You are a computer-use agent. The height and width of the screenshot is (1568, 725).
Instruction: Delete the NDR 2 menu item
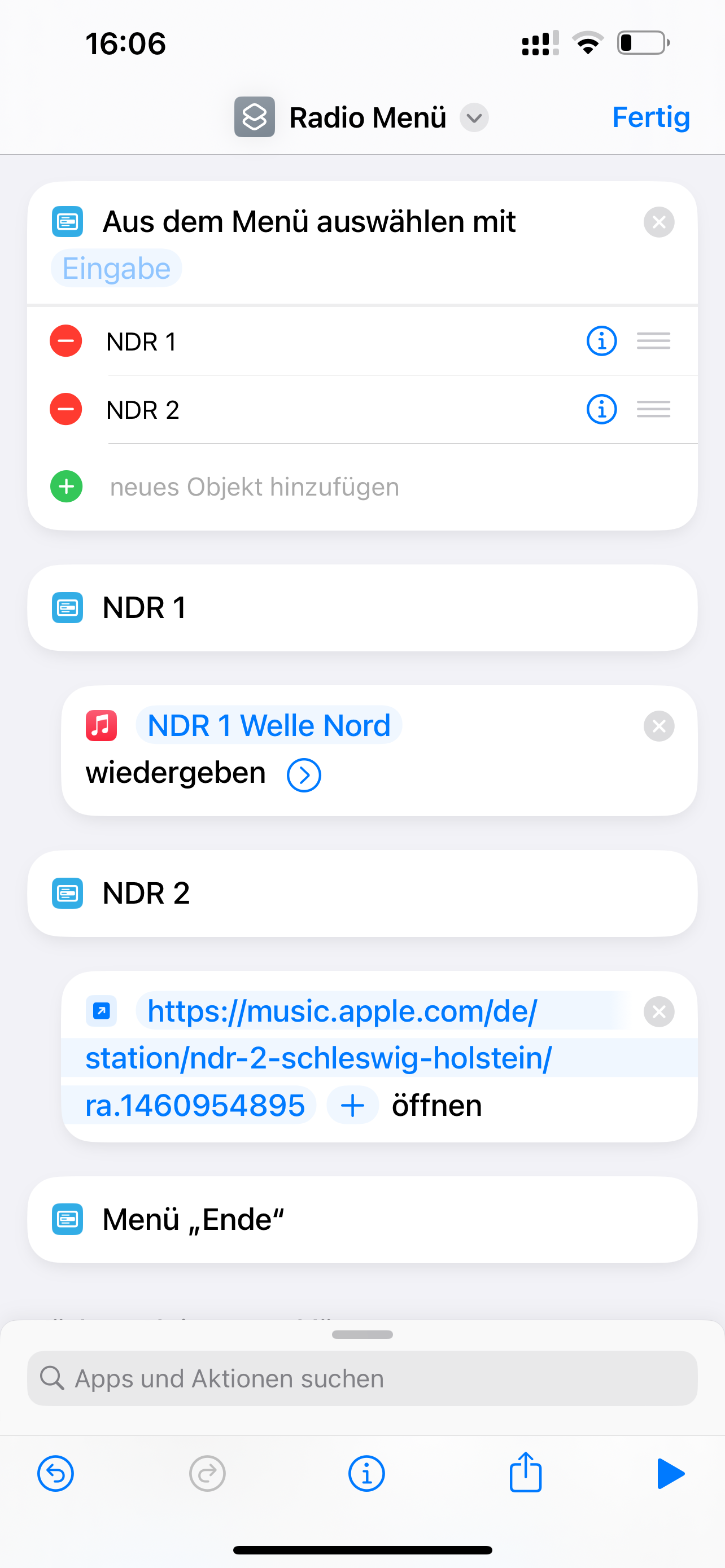(65, 409)
